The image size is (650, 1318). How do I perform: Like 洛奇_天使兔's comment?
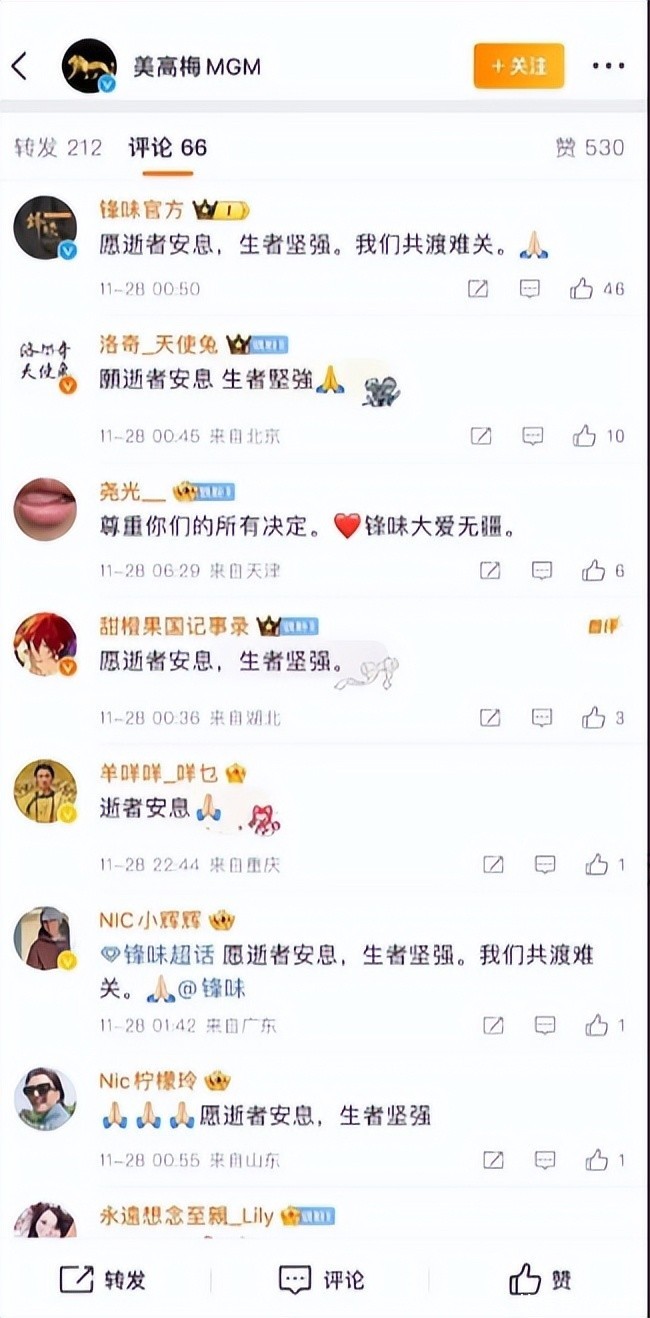[x=585, y=436]
